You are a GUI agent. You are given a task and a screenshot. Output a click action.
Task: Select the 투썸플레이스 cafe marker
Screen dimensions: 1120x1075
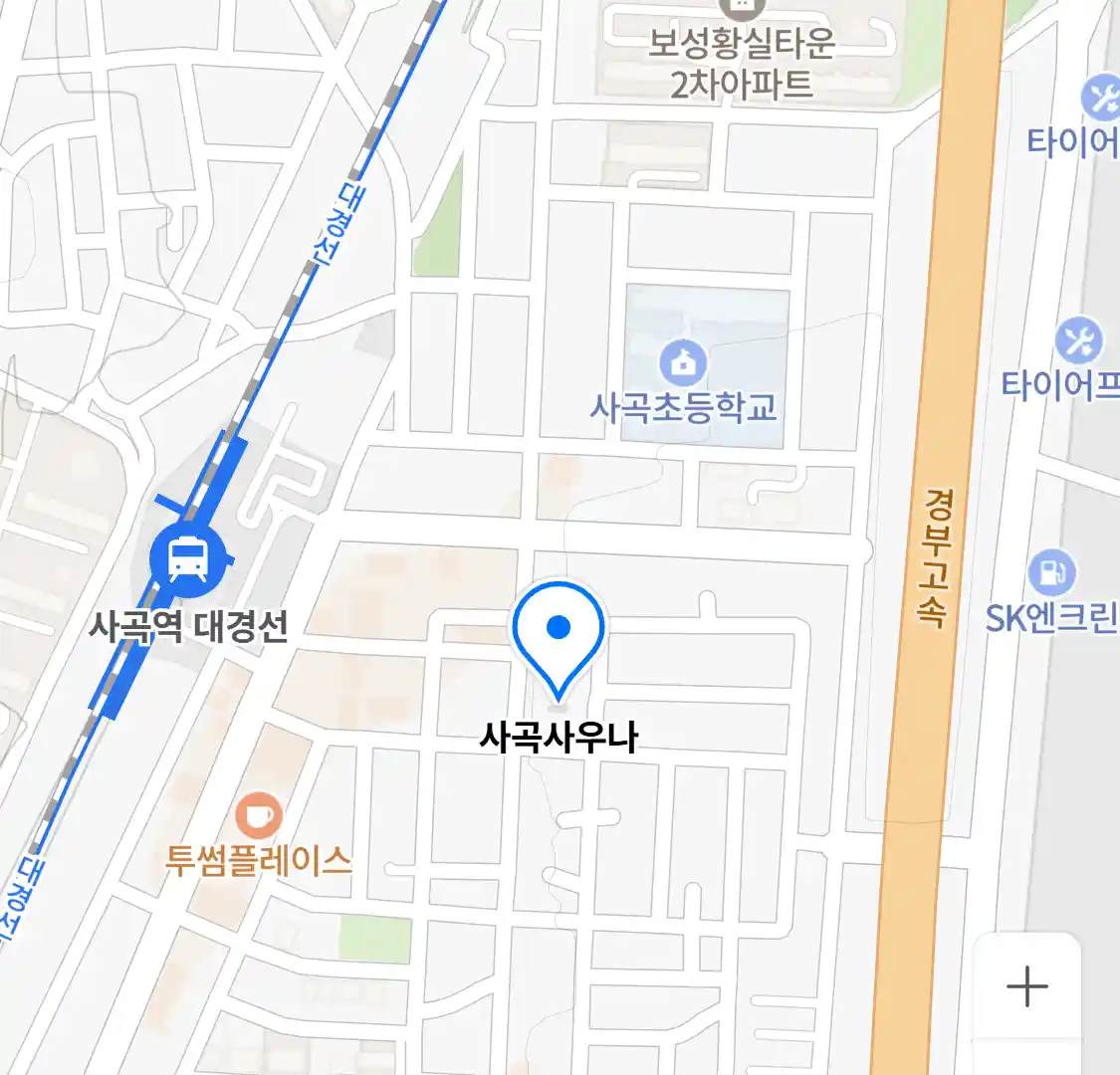point(258,816)
